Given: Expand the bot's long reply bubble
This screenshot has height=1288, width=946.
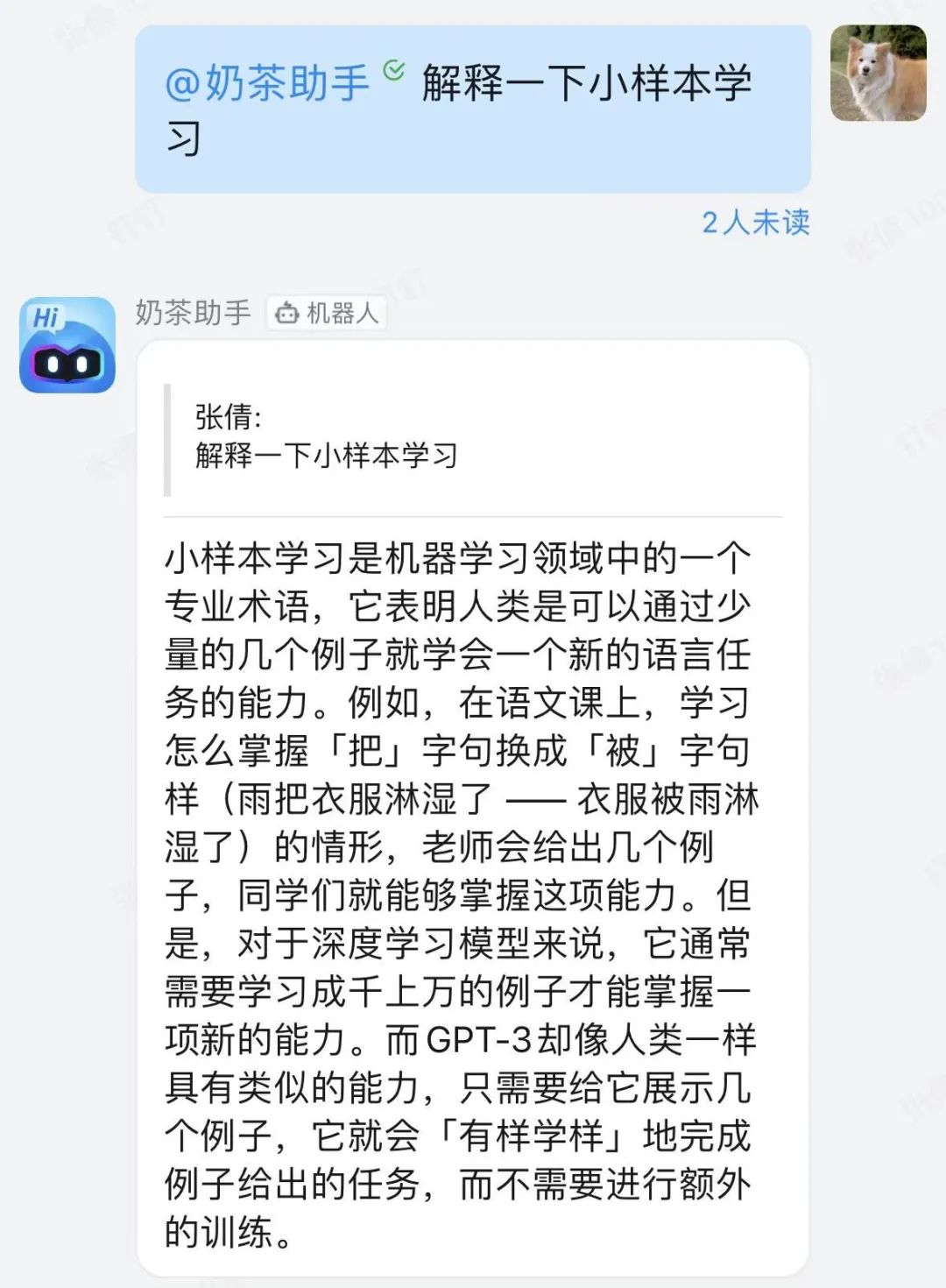Looking at the screenshot, I should click(473, 876).
